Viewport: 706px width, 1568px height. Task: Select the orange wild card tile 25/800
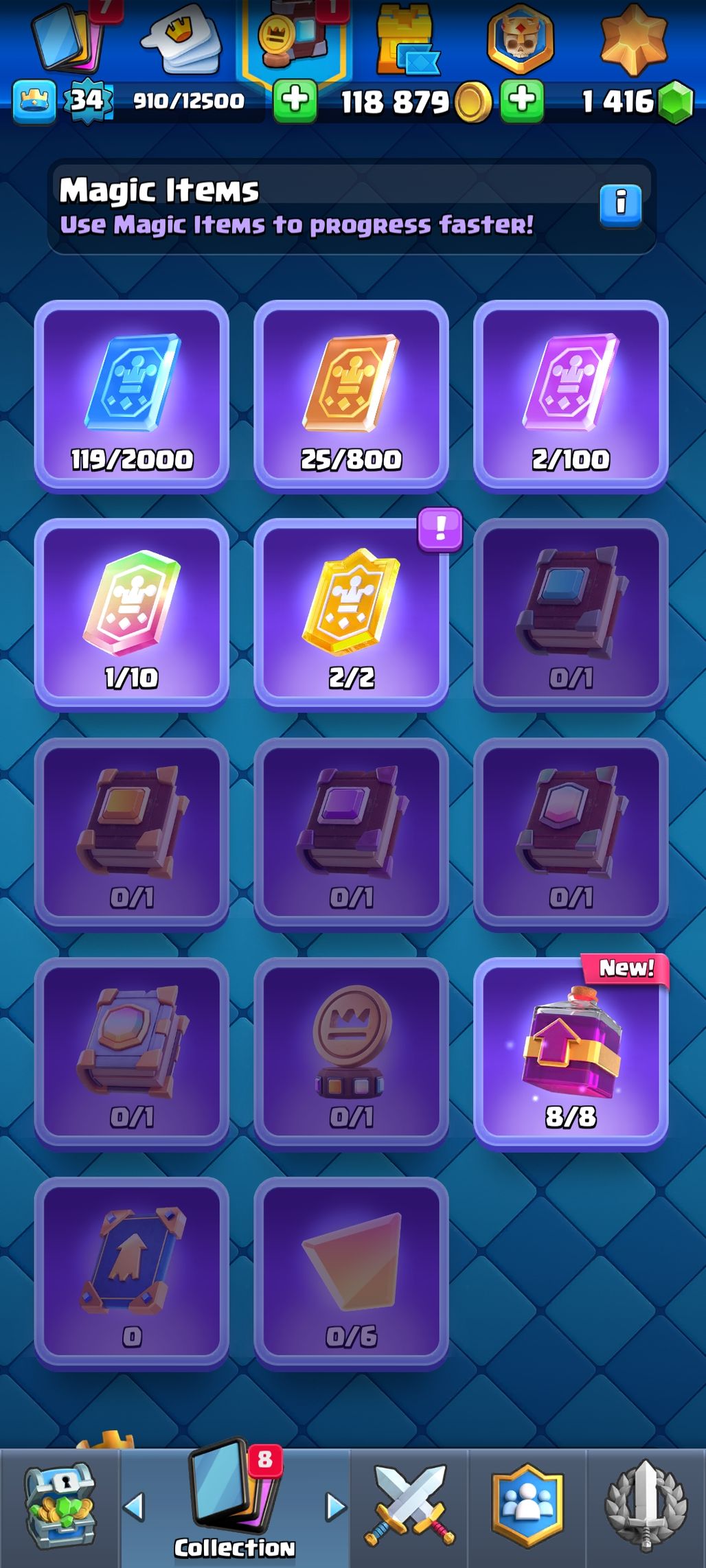[x=351, y=395]
